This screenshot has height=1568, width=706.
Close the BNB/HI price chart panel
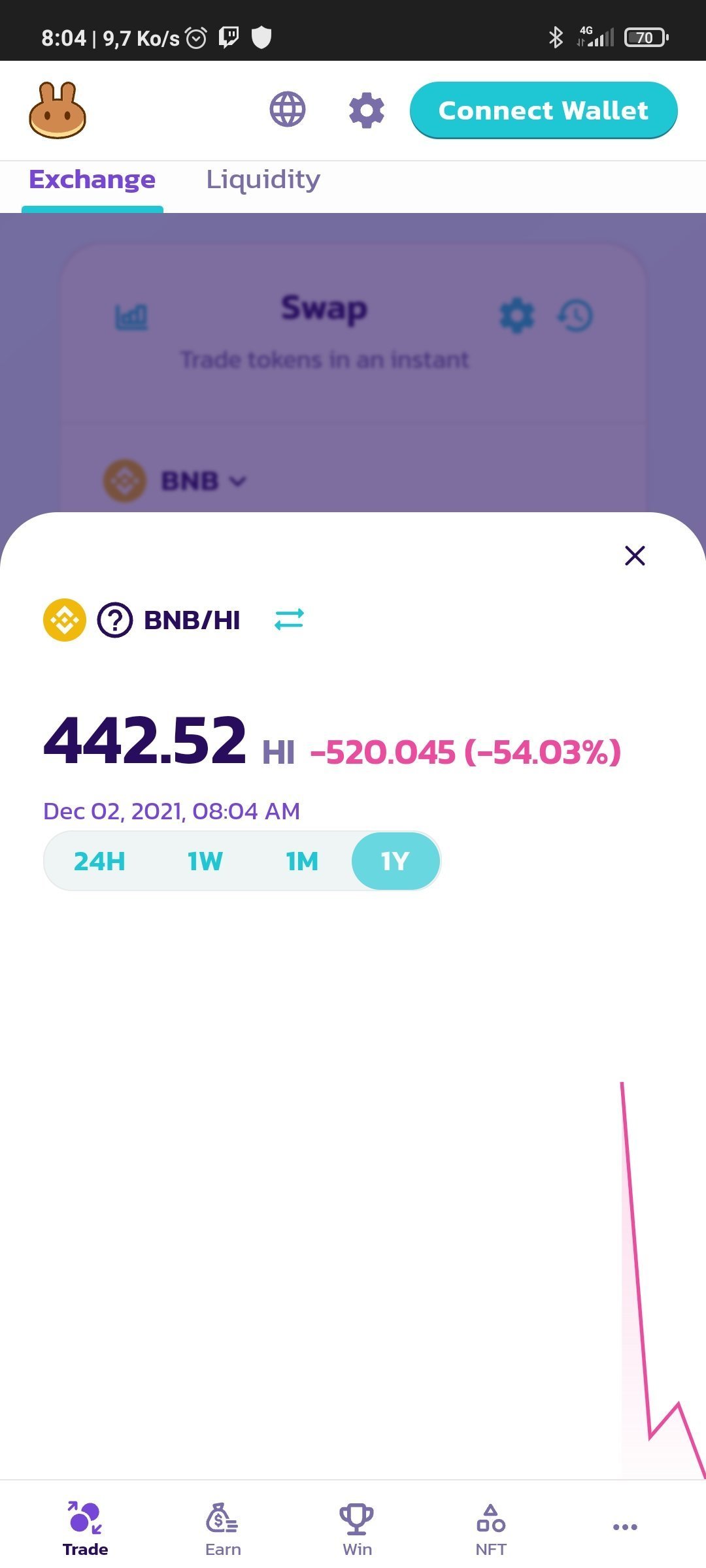click(635, 556)
